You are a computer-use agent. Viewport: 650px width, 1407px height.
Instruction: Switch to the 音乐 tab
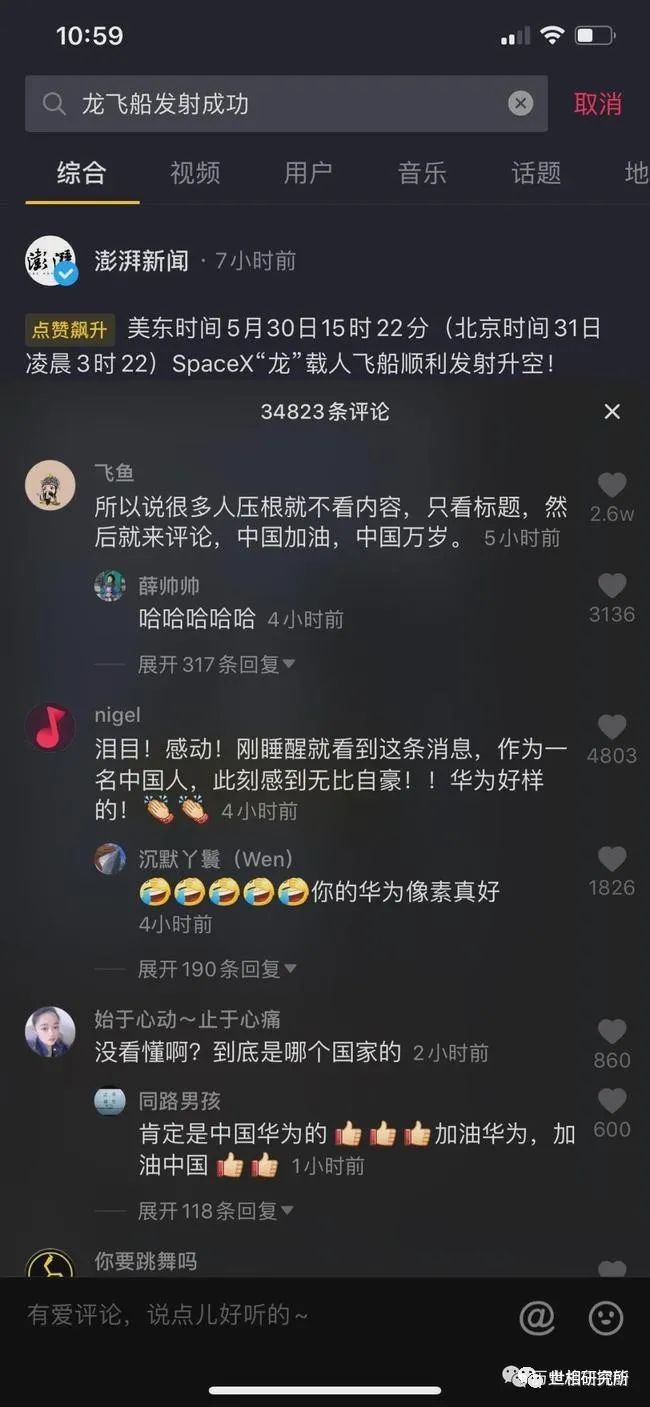coord(422,173)
